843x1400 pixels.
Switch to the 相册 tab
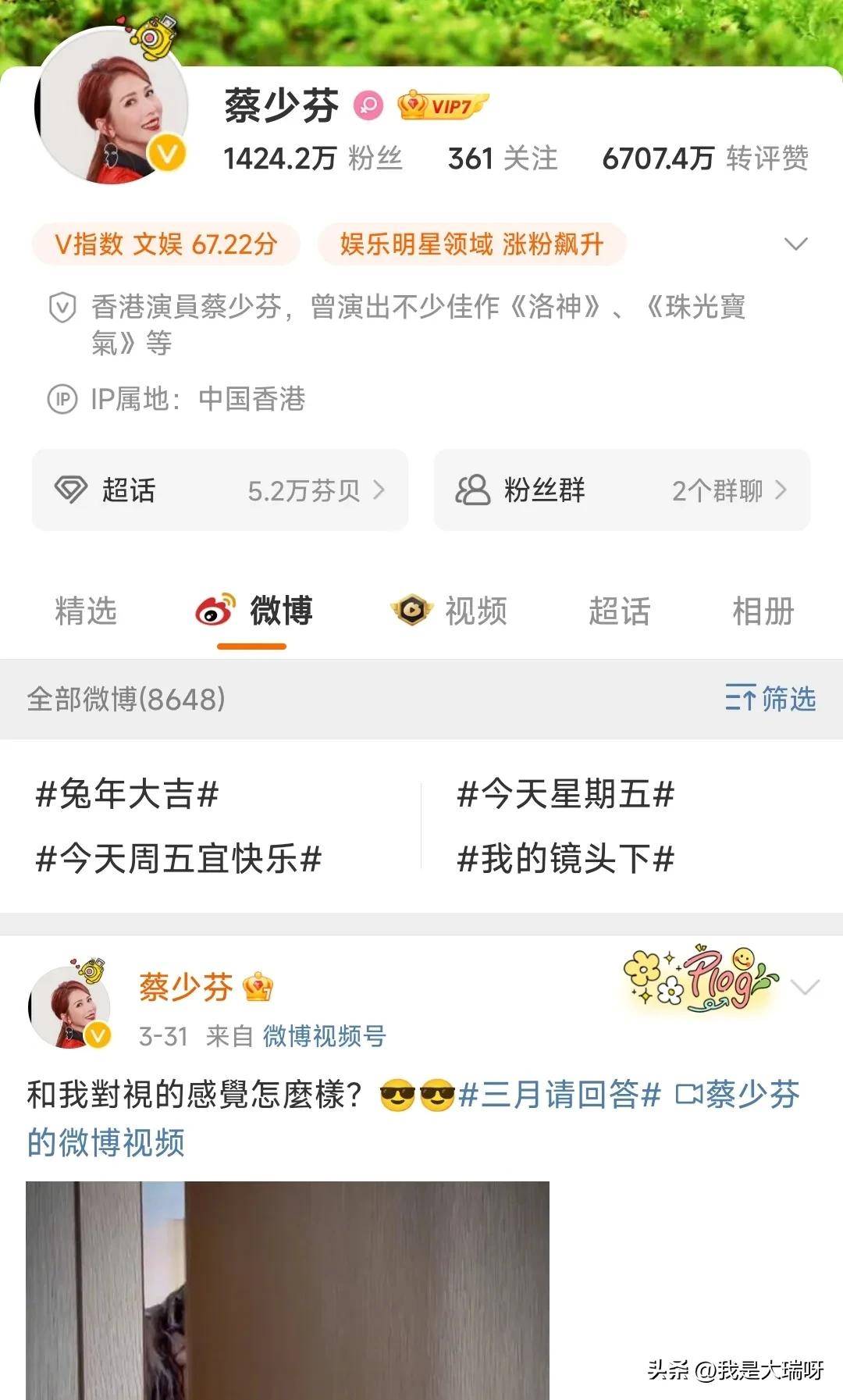click(762, 611)
